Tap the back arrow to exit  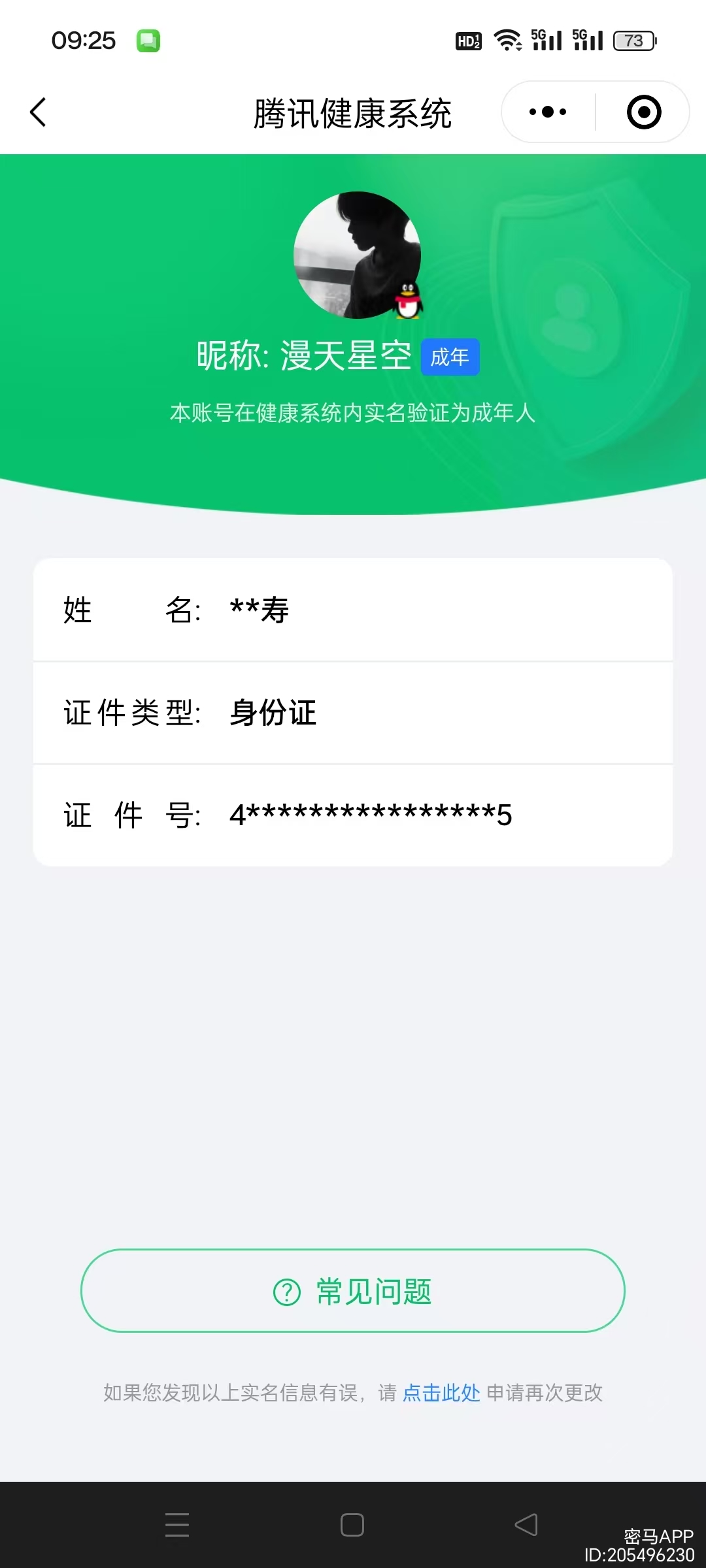click(x=37, y=111)
